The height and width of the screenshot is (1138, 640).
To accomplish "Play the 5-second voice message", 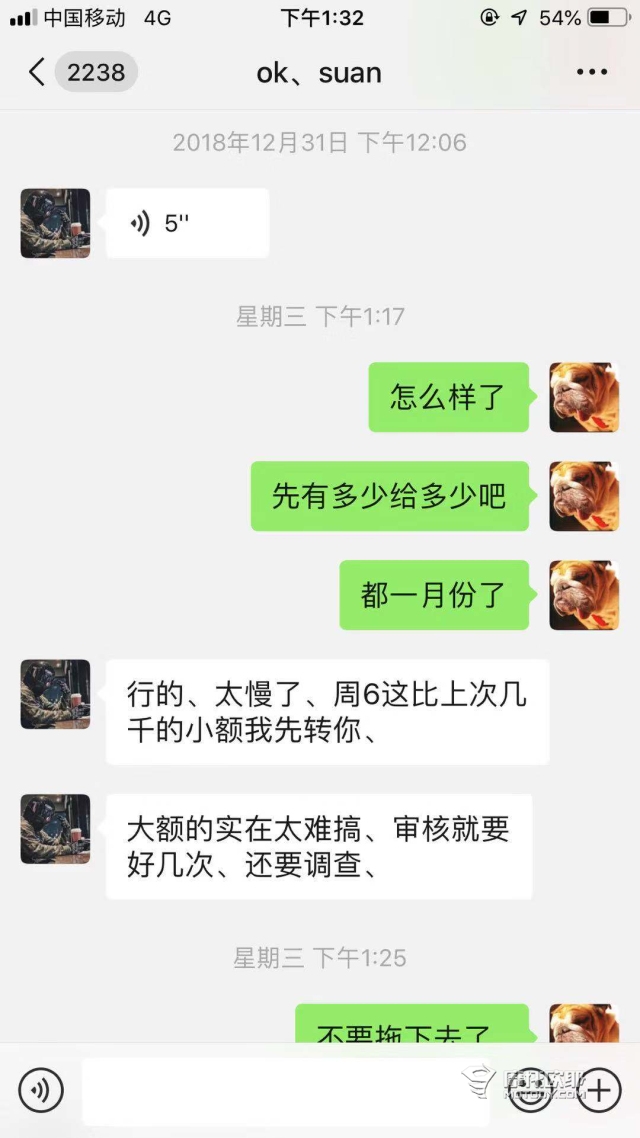I will coord(187,223).
